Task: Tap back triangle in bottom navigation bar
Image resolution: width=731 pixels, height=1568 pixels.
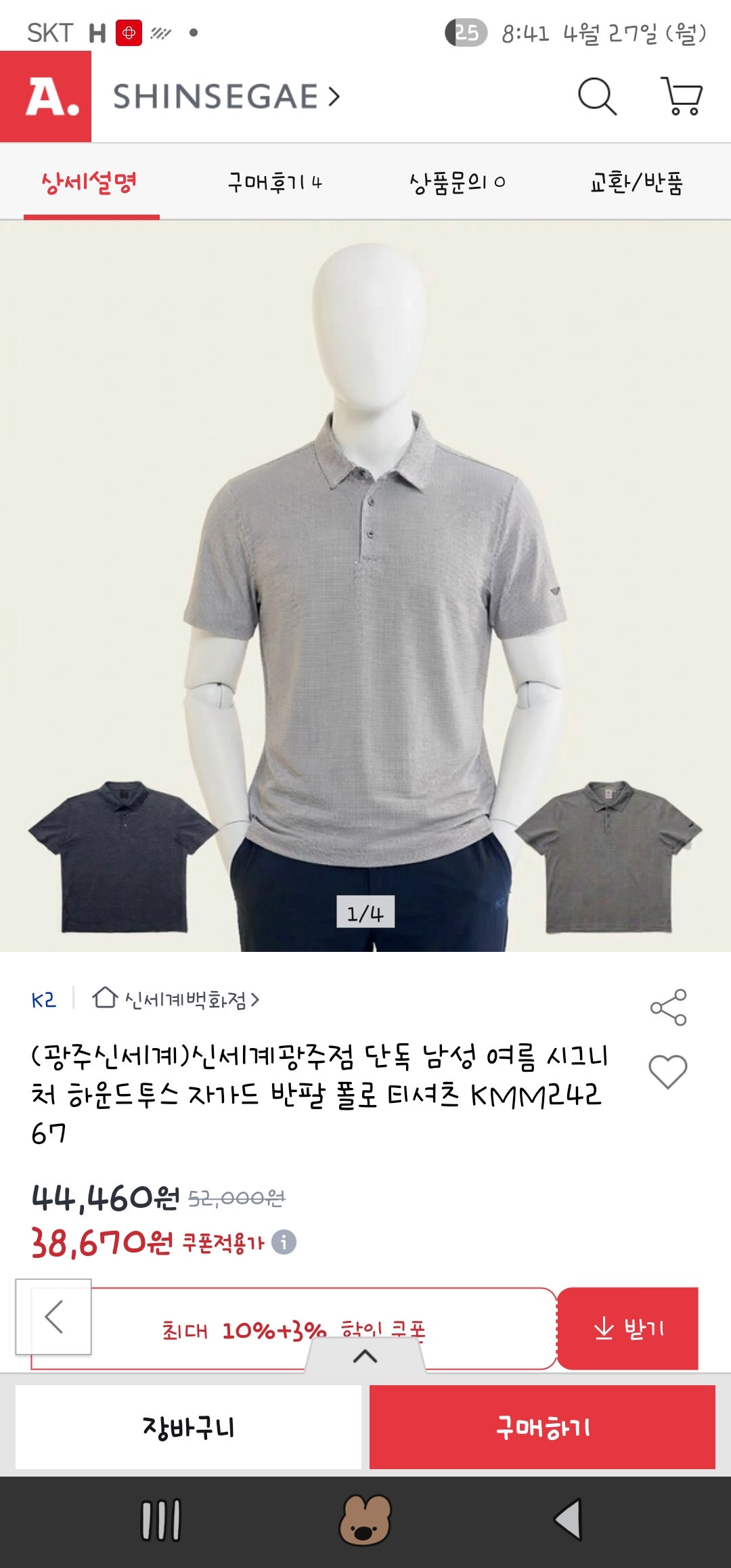Action: (x=572, y=1519)
